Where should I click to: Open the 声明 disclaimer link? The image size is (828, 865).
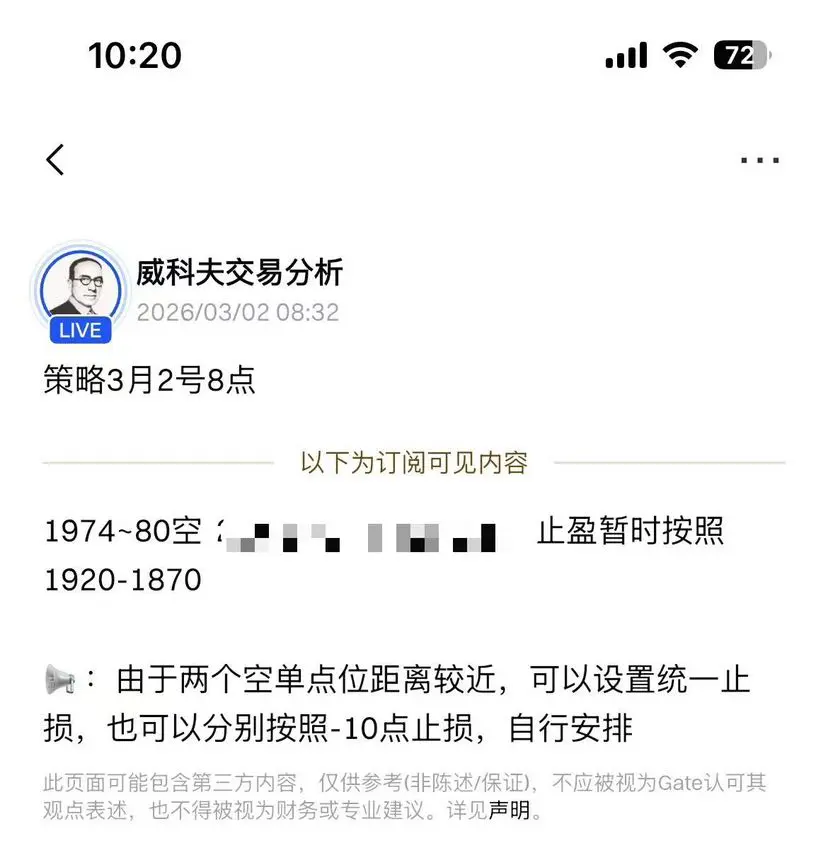[508, 808]
